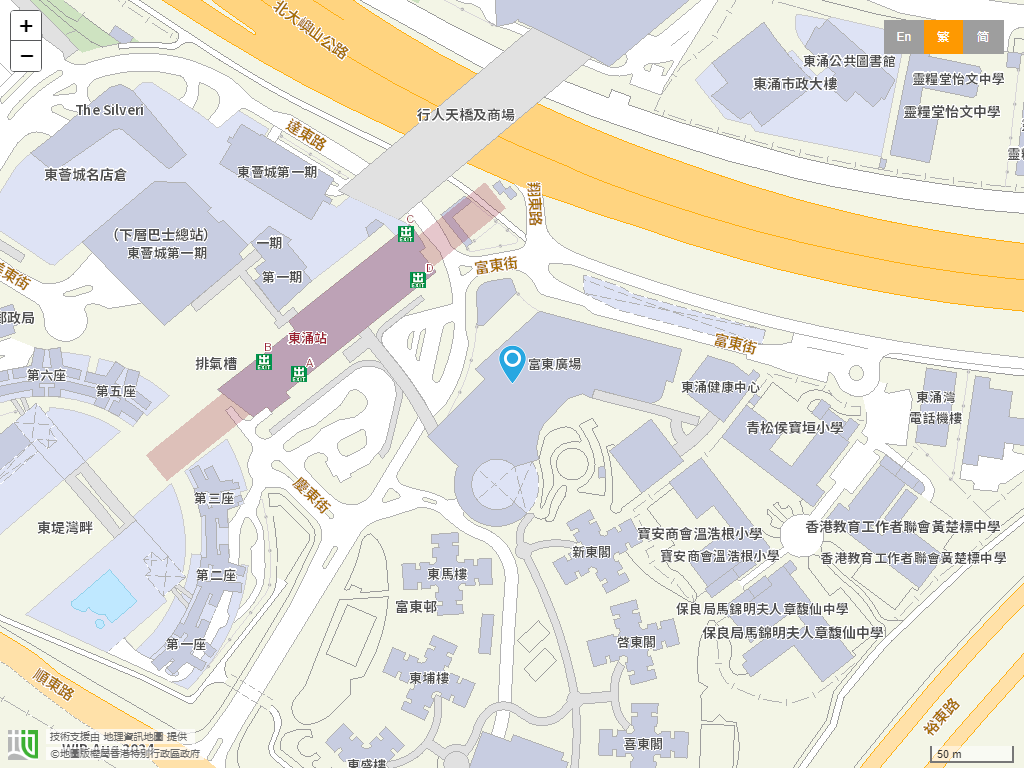The height and width of the screenshot is (768, 1024).
Task: Select Simplified Chinese (簡) language
Action: click(983, 37)
